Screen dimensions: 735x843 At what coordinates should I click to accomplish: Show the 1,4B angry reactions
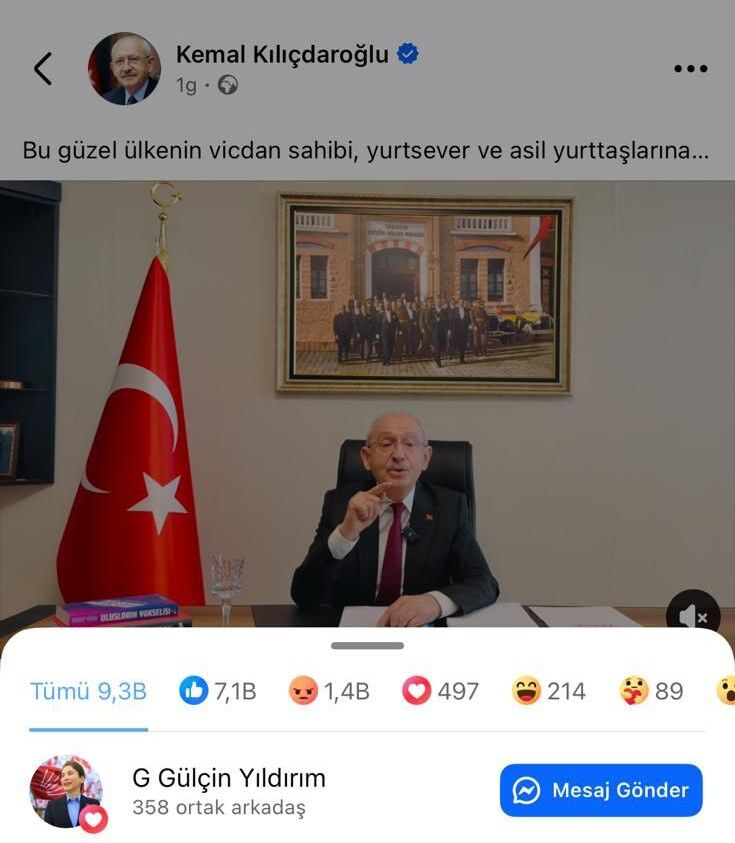click(x=329, y=691)
